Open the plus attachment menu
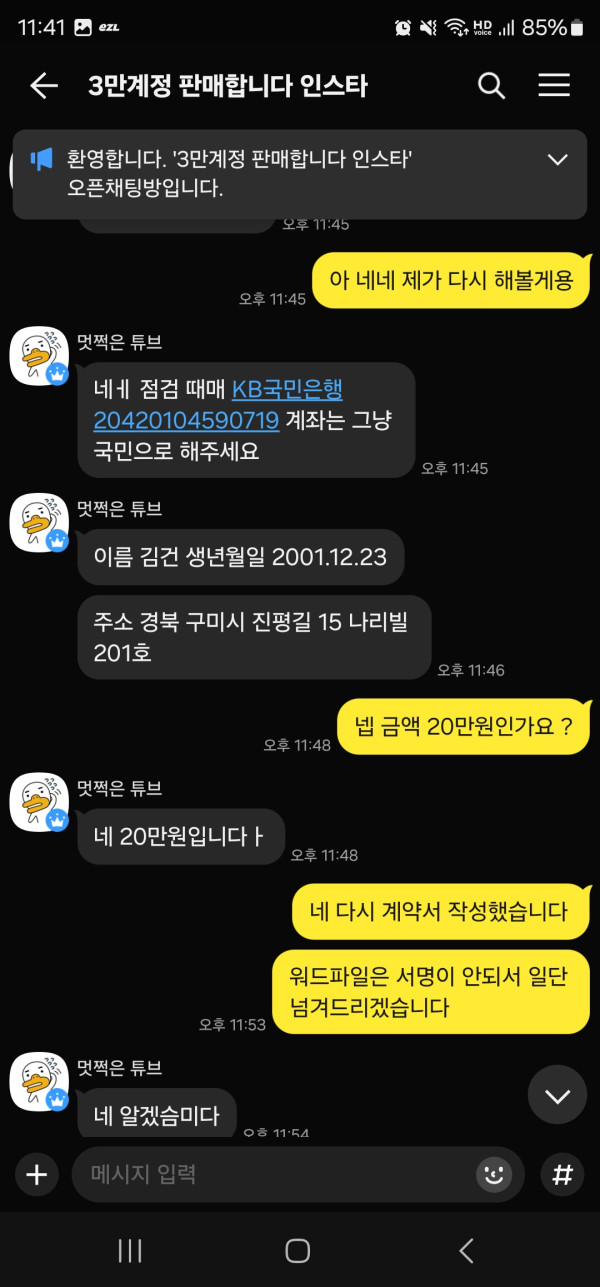 coord(37,1174)
